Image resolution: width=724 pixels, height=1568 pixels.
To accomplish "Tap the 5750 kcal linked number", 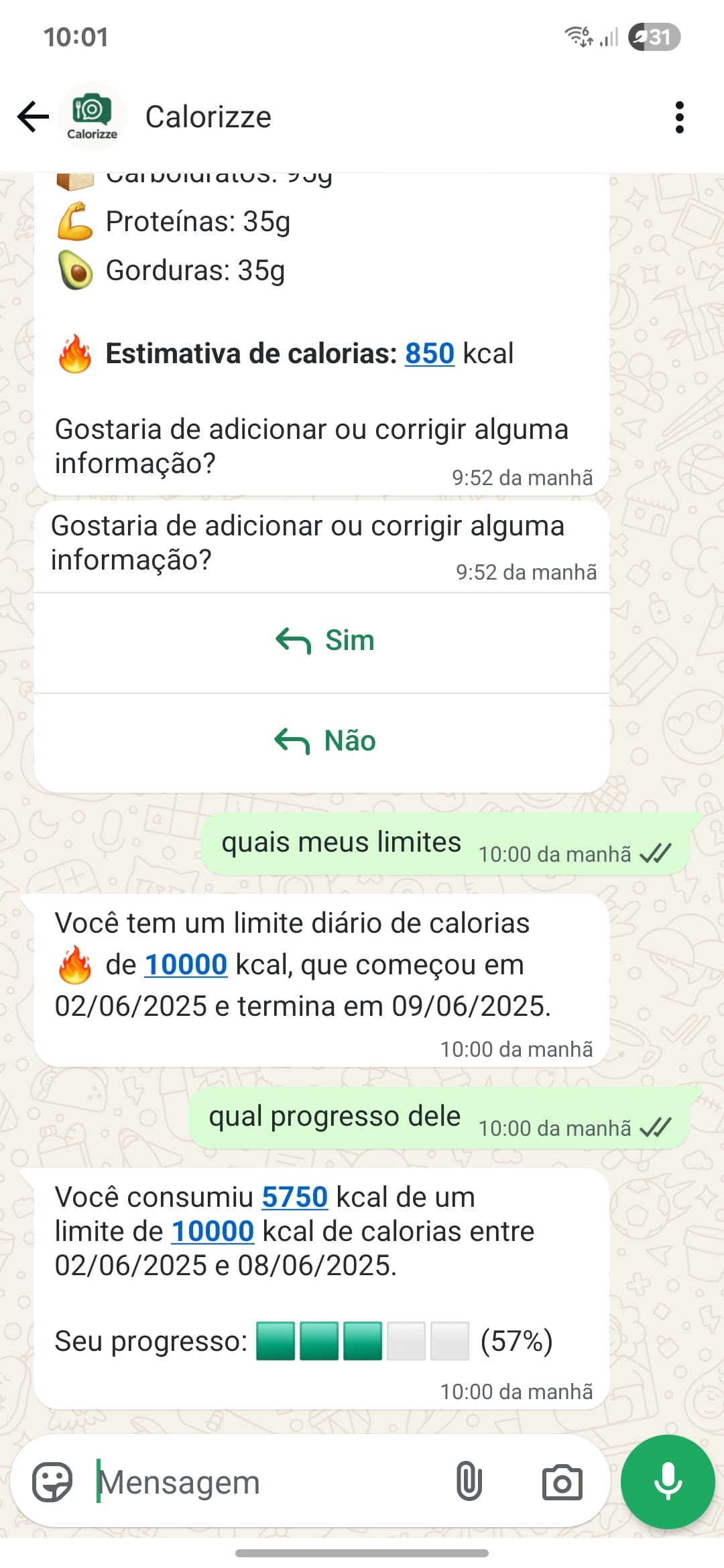I will [294, 1197].
